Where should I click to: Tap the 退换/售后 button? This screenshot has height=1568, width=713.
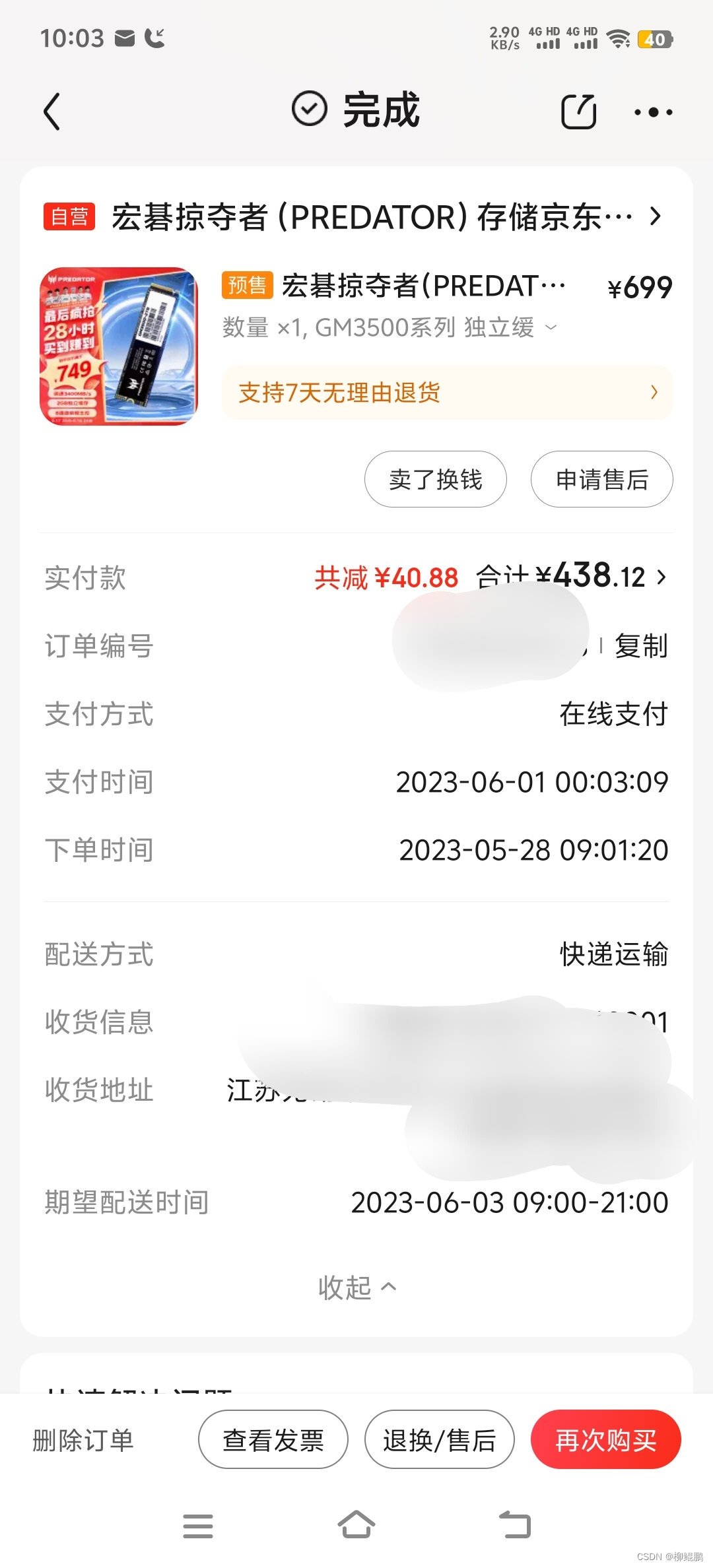439,1440
